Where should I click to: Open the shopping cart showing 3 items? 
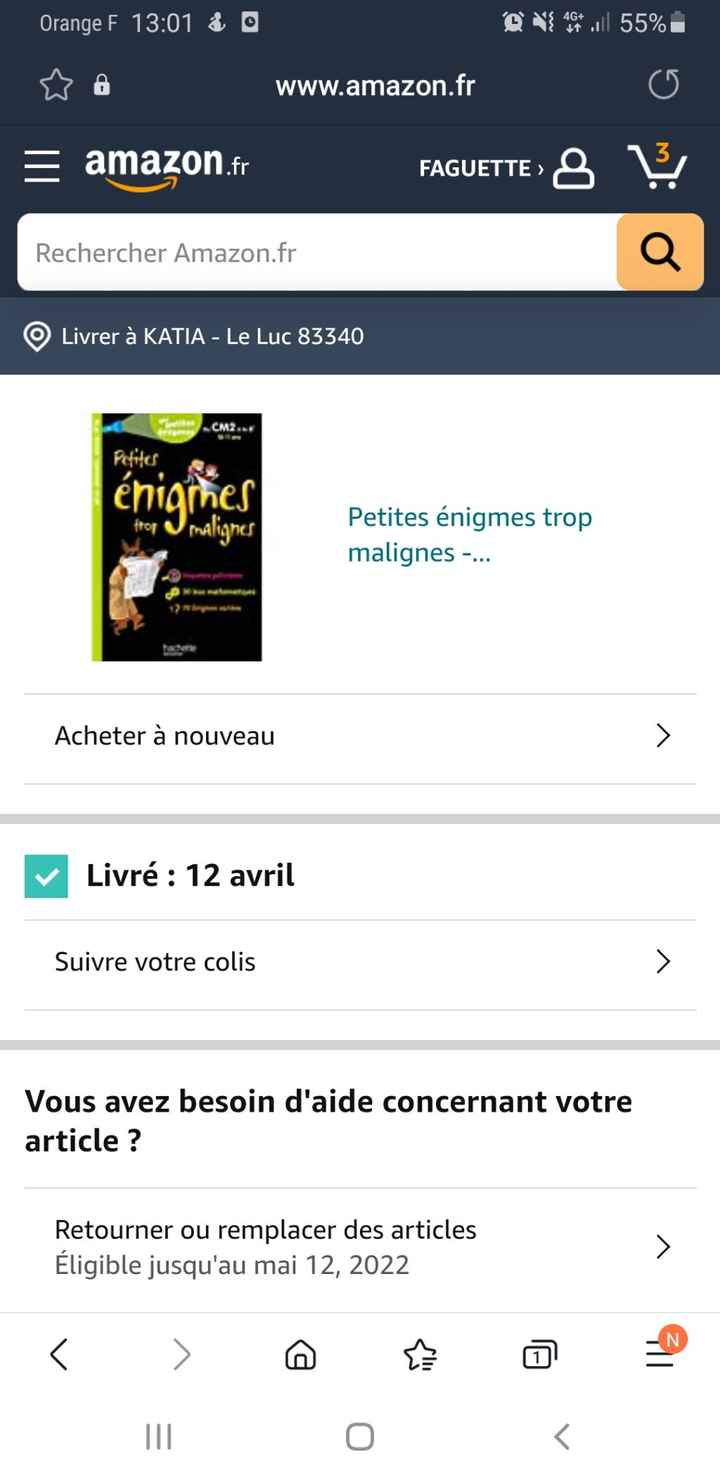pyautogui.click(x=657, y=167)
